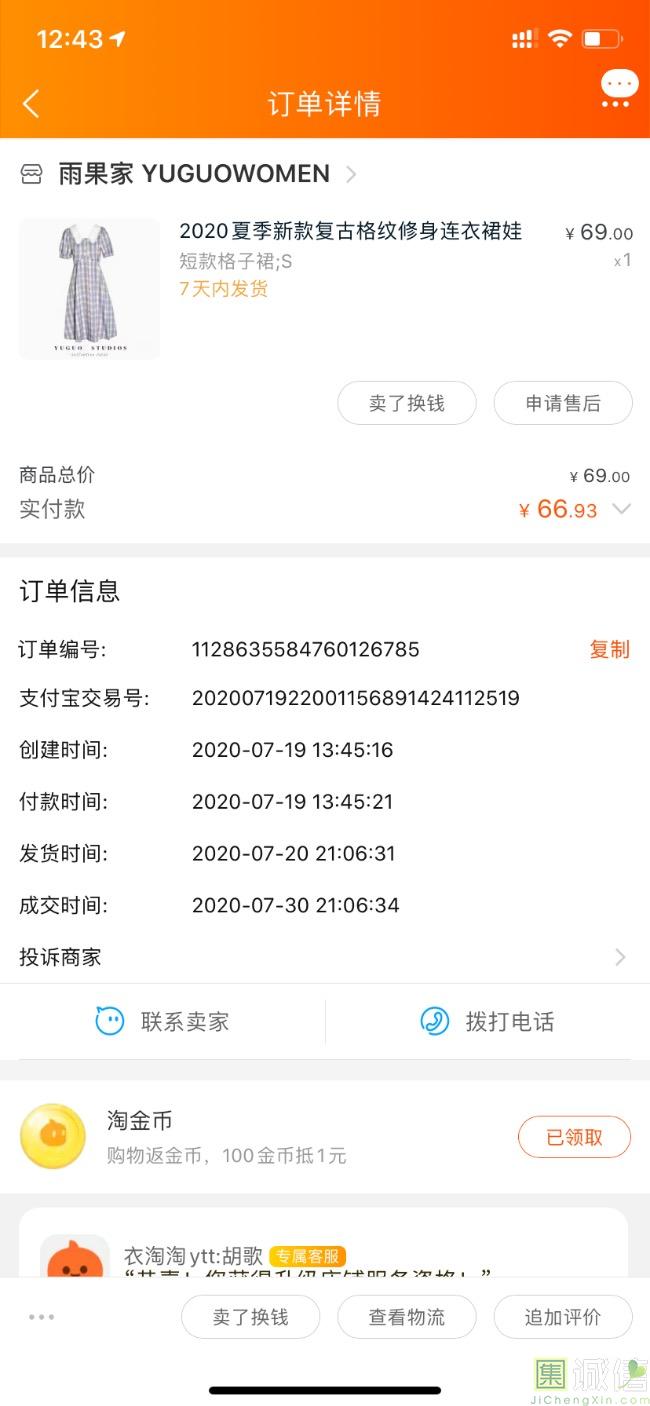The image size is (650, 1406).
Task: Open the messages bubble icon
Action: click(x=618, y=88)
